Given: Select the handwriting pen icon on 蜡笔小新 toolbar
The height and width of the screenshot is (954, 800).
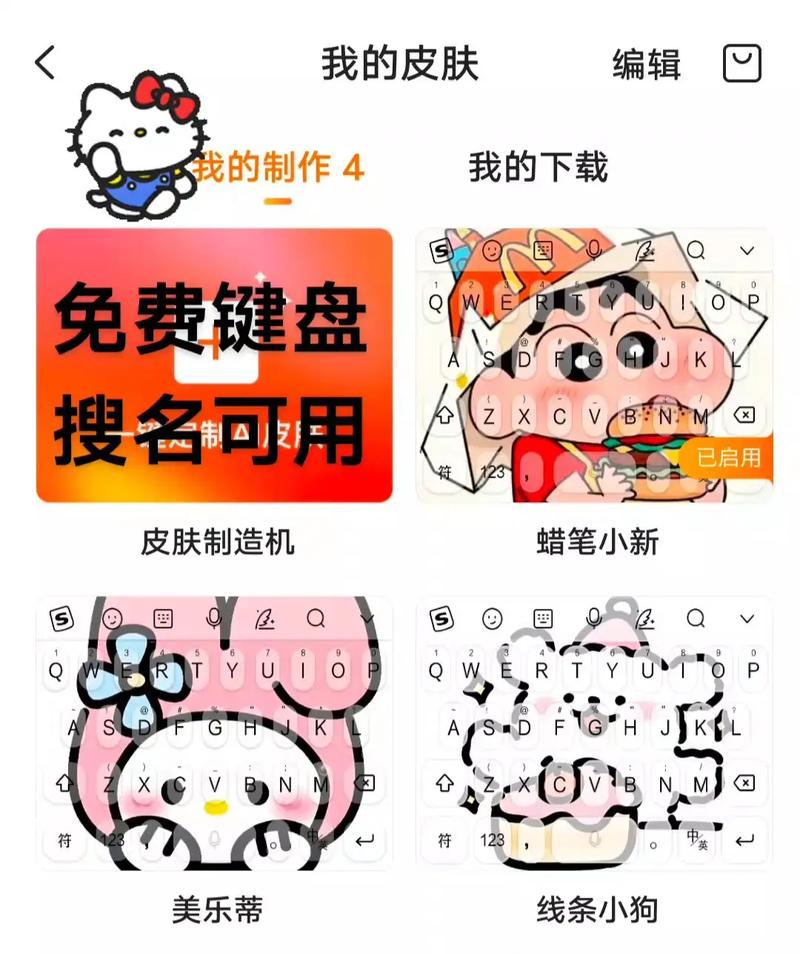Looking at the screenshot, I should pyautogui.click(x=647, y=253).
